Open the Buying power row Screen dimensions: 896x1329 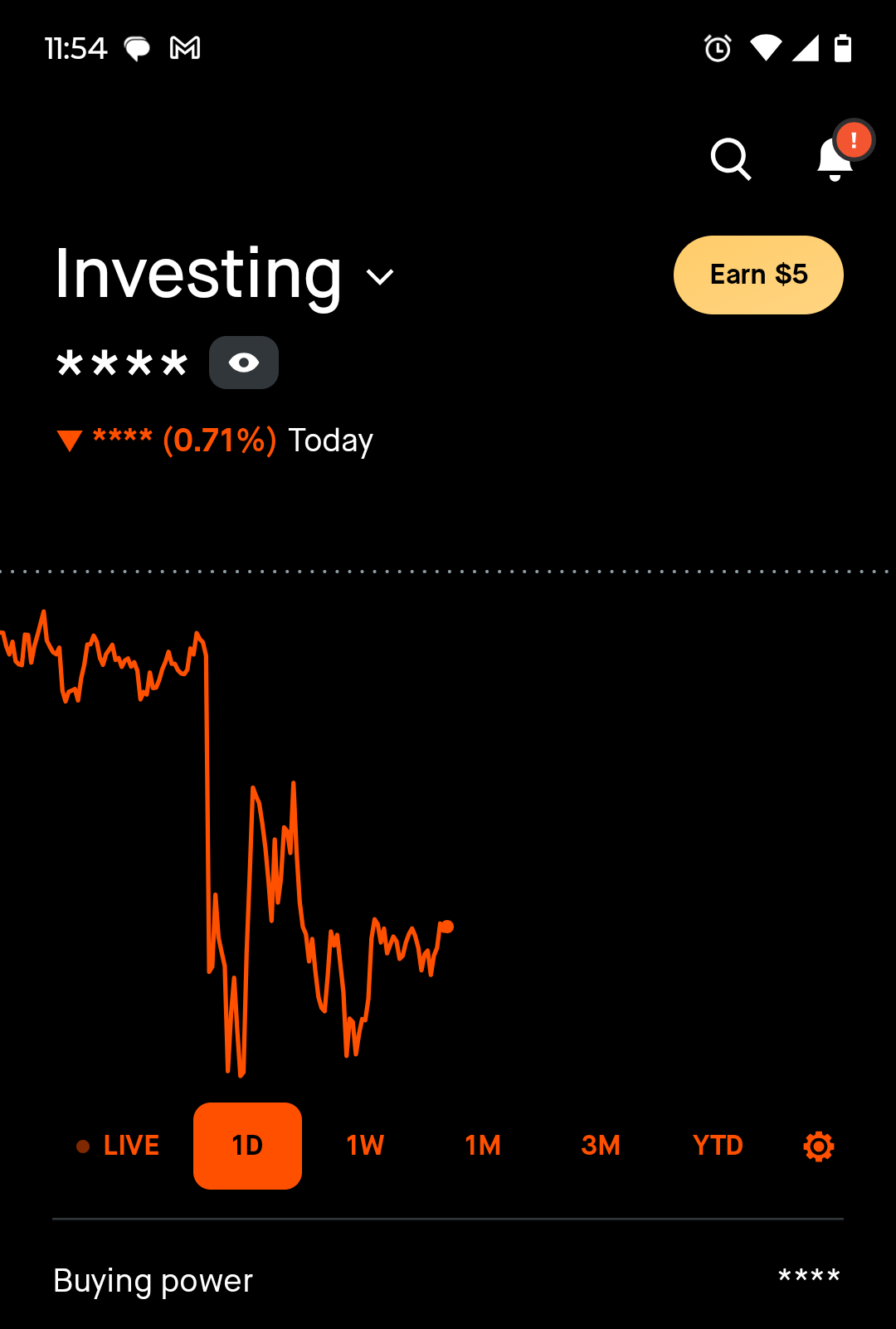tap(448, 1280)
